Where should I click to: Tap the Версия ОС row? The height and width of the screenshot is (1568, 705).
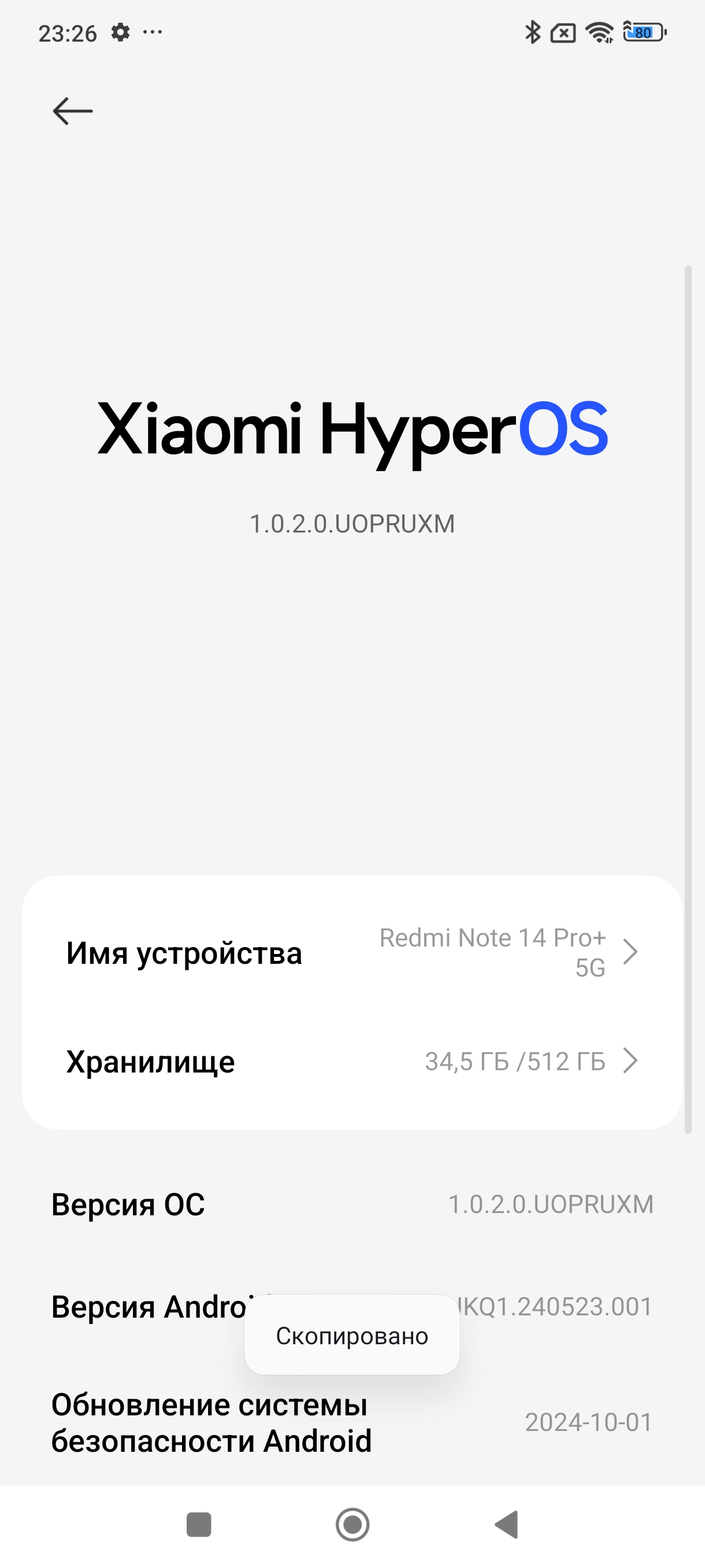click(351, 1204)
